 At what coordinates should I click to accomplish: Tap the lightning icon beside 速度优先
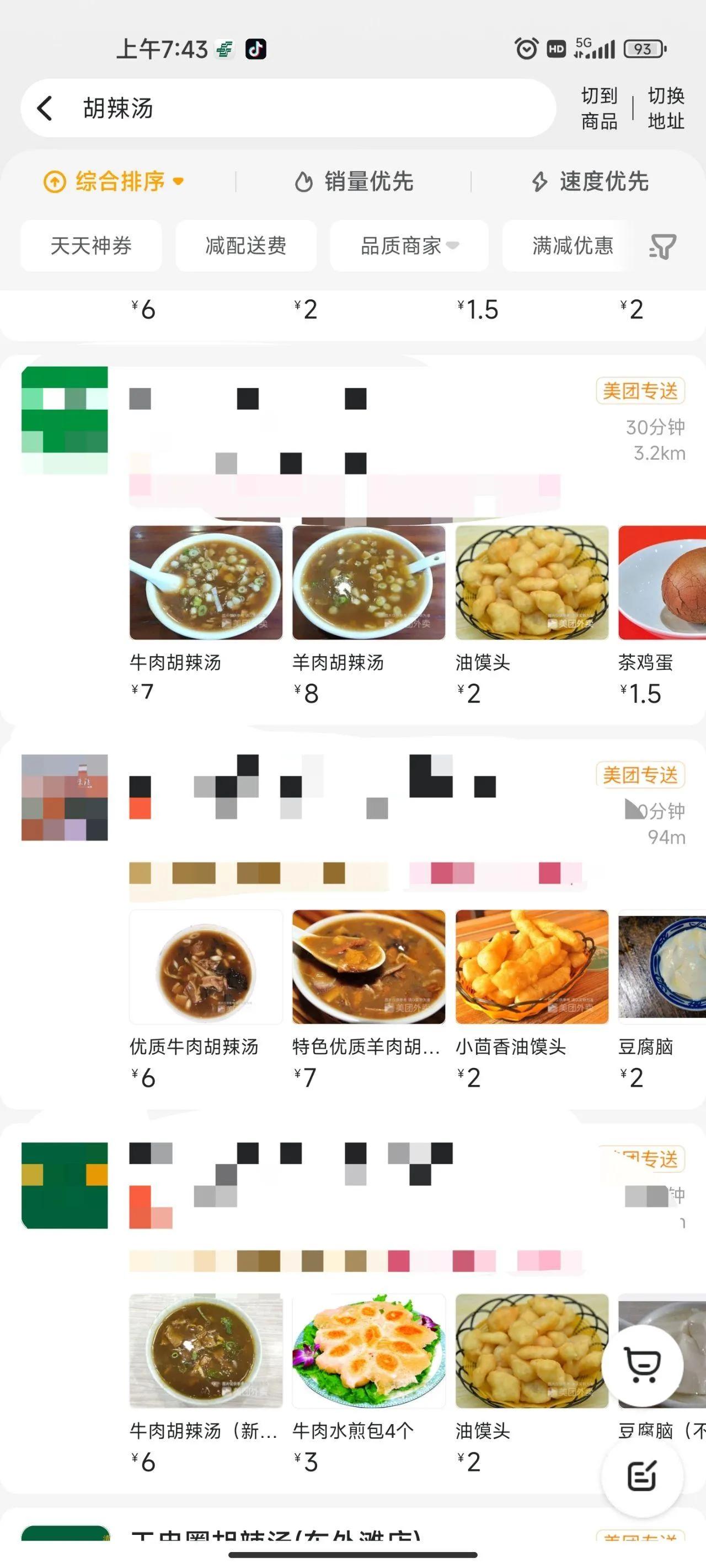pos(539,181)
